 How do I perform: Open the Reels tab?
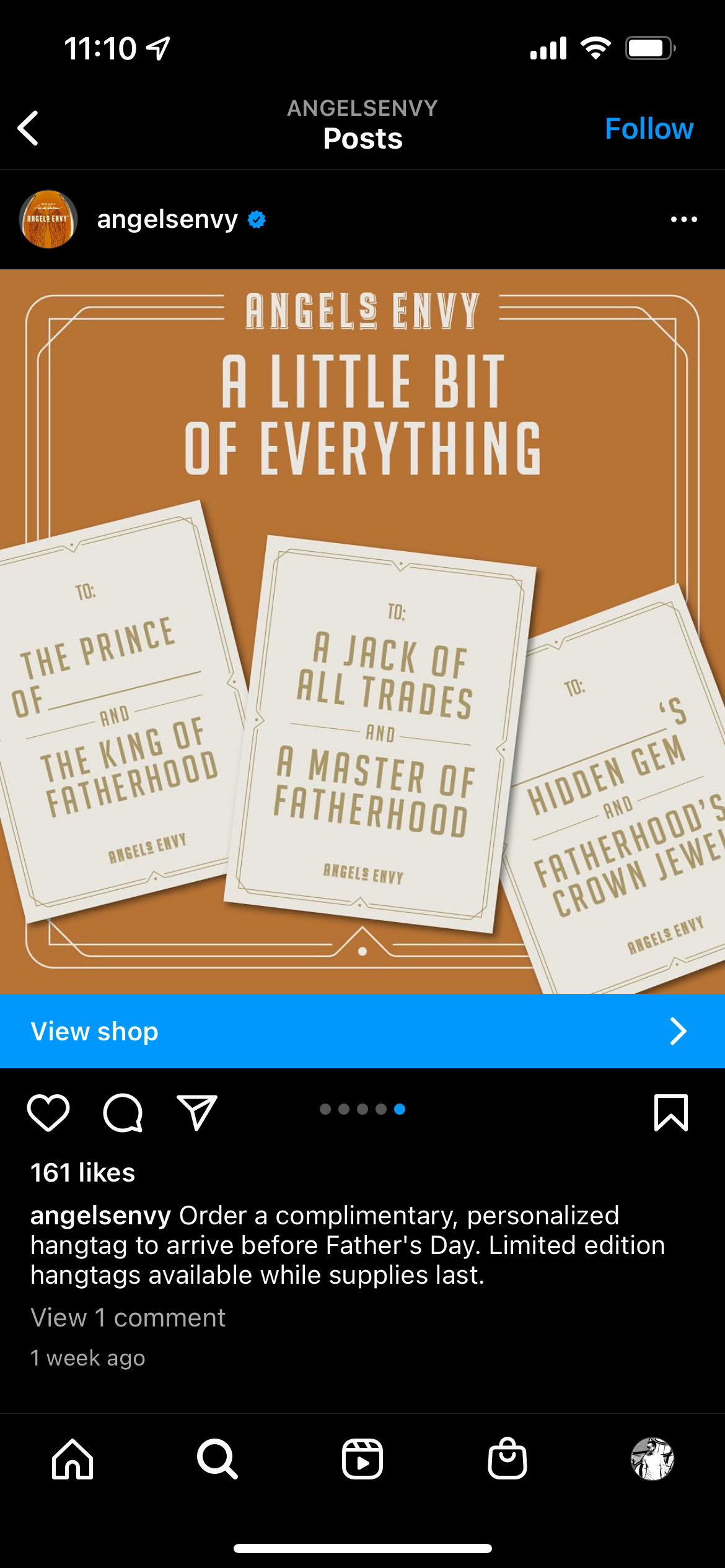click(362, 1459)
